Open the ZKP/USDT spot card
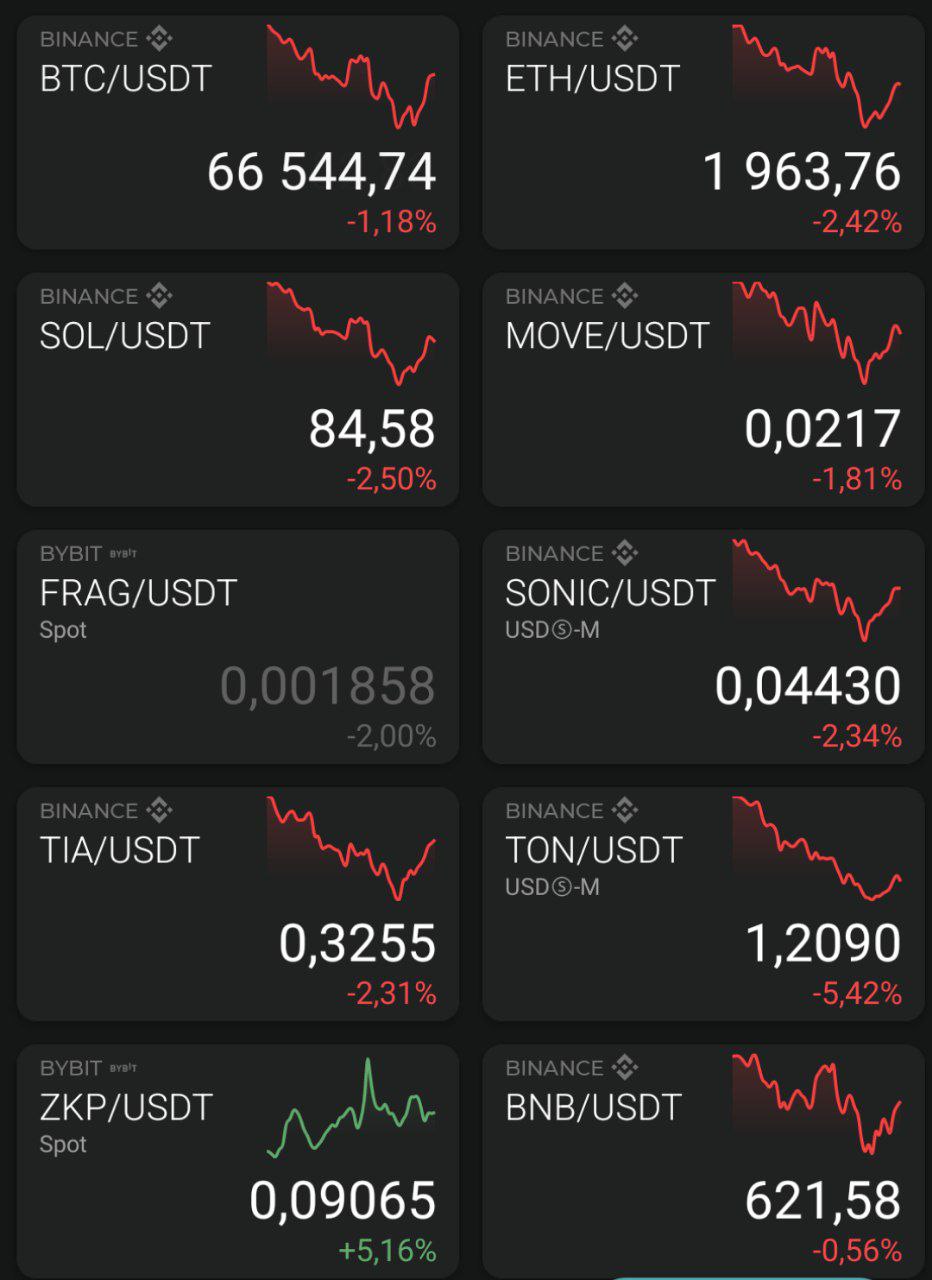932x1280 pixels. tap(238, 1161)
